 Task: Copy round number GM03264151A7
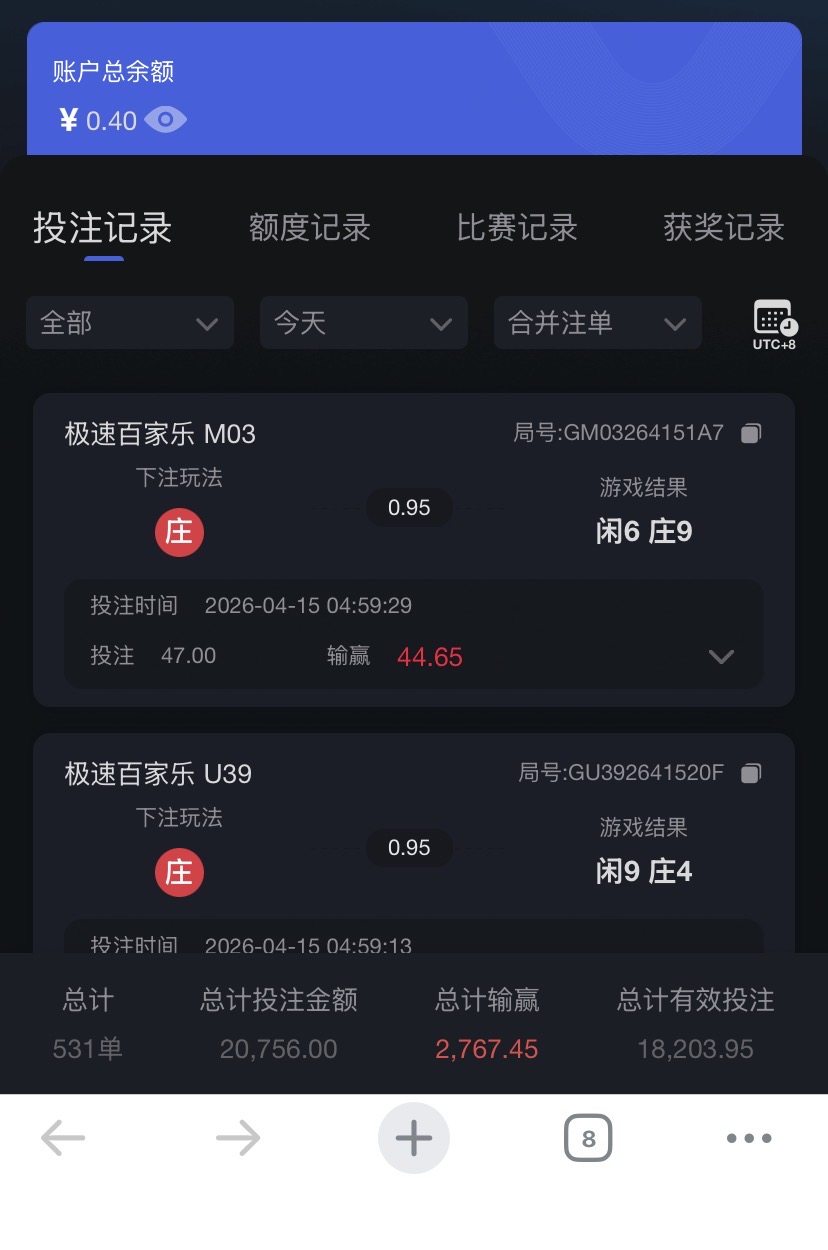751,433
